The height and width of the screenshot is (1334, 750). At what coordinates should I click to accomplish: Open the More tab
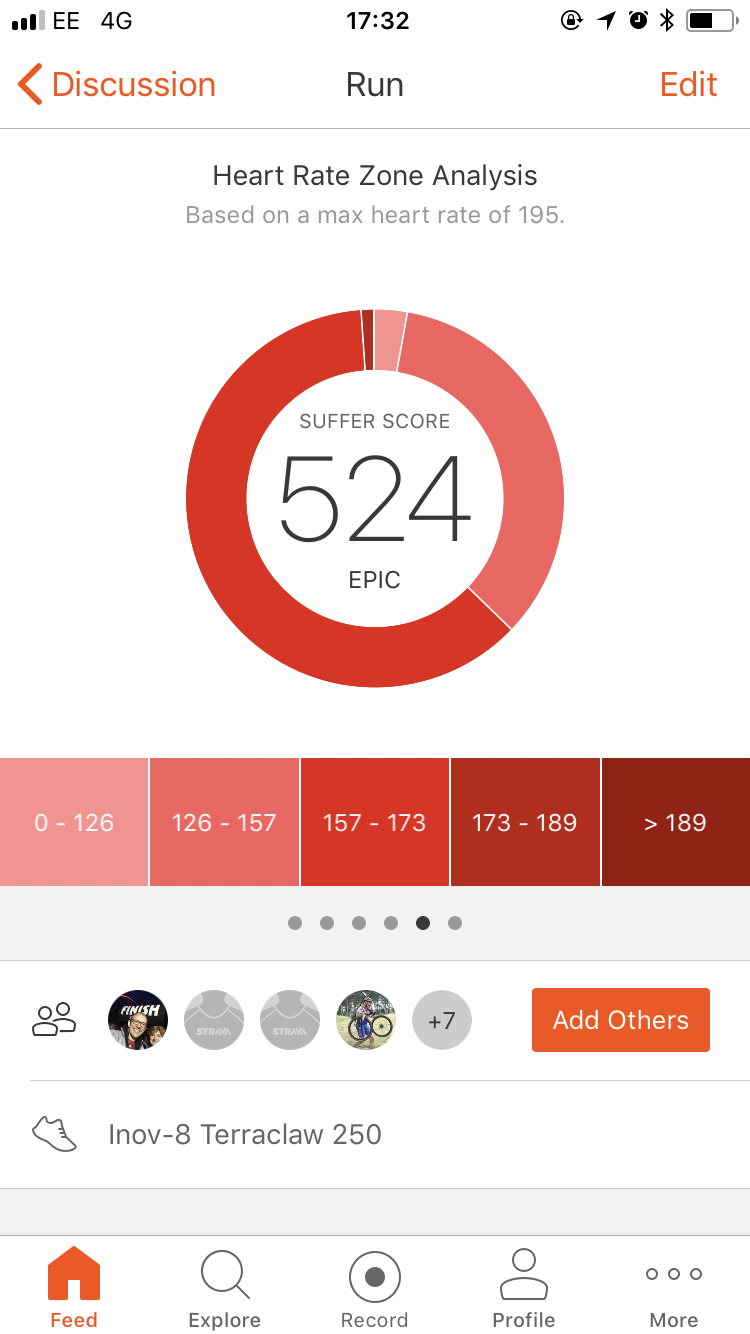[674, 1288]
